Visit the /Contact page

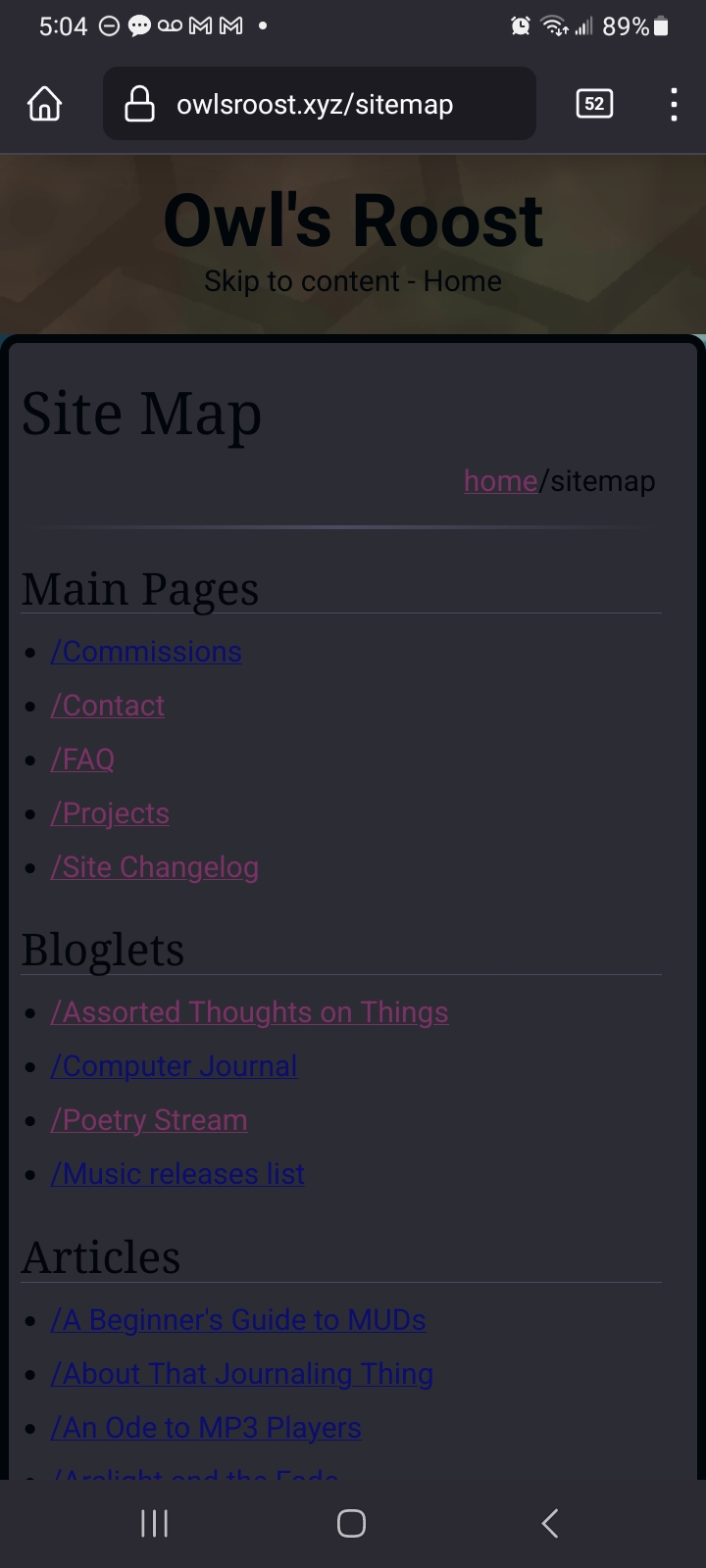coord(108,706)
